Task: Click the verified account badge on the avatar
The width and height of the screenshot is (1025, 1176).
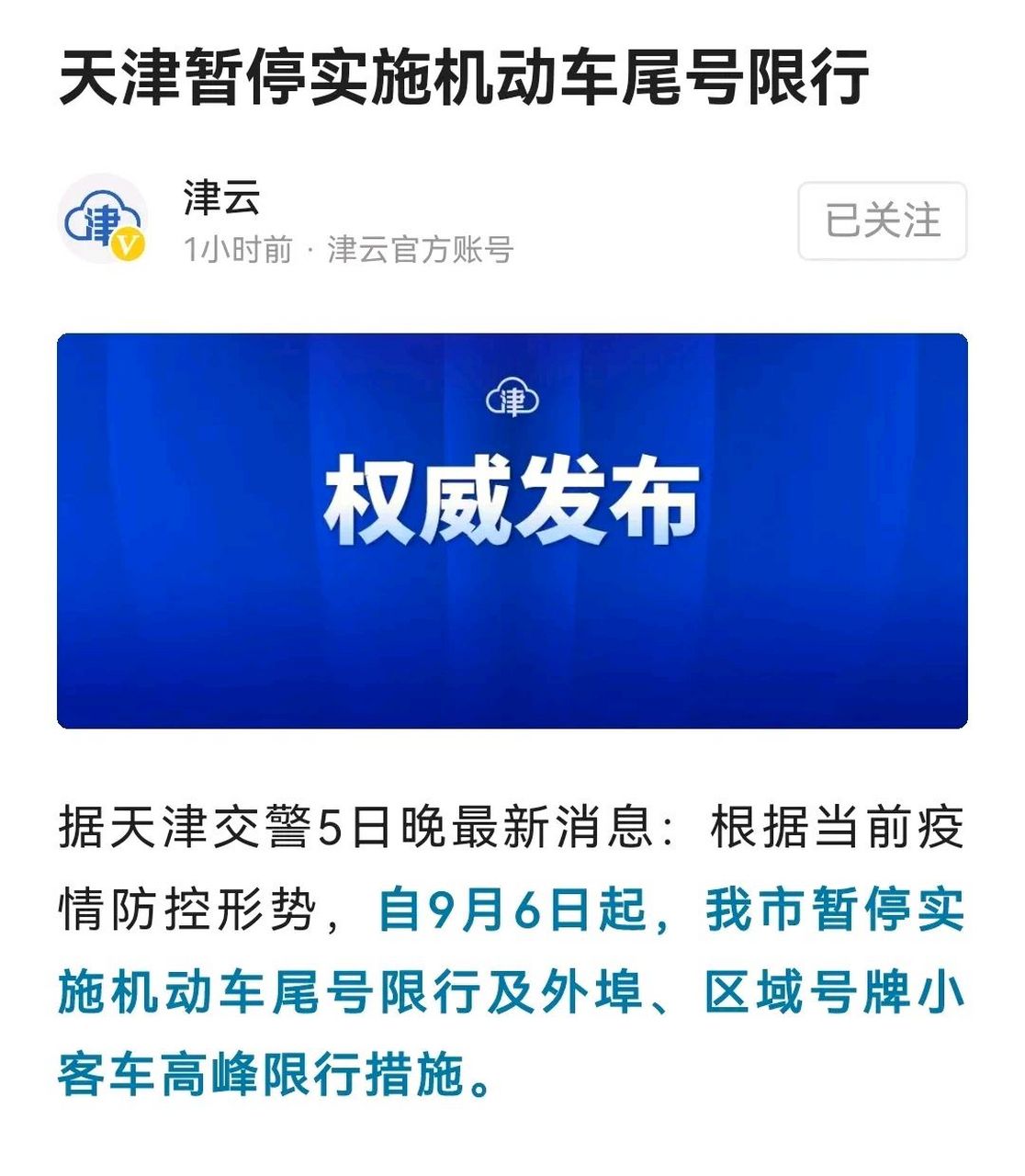Action: coord(129,244)
